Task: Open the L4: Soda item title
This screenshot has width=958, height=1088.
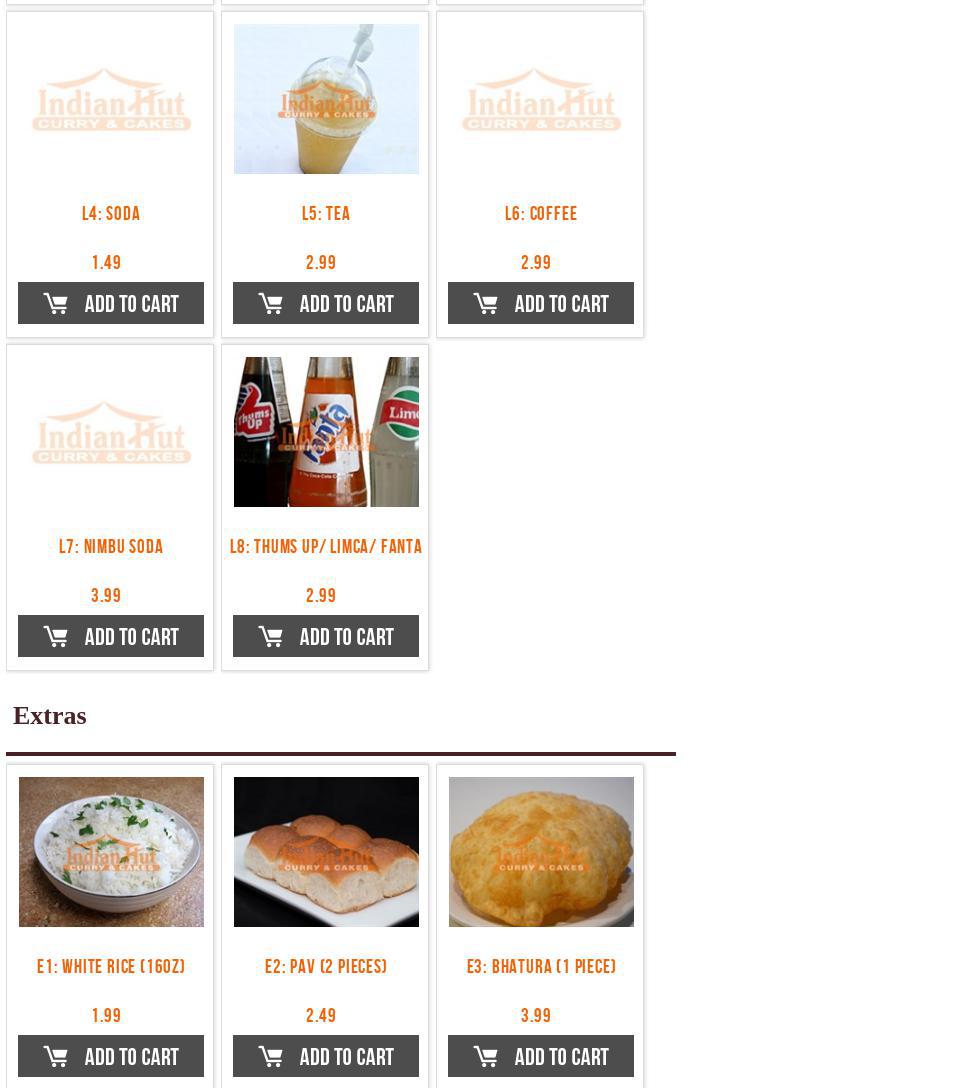Action: [x=111, y=214]
